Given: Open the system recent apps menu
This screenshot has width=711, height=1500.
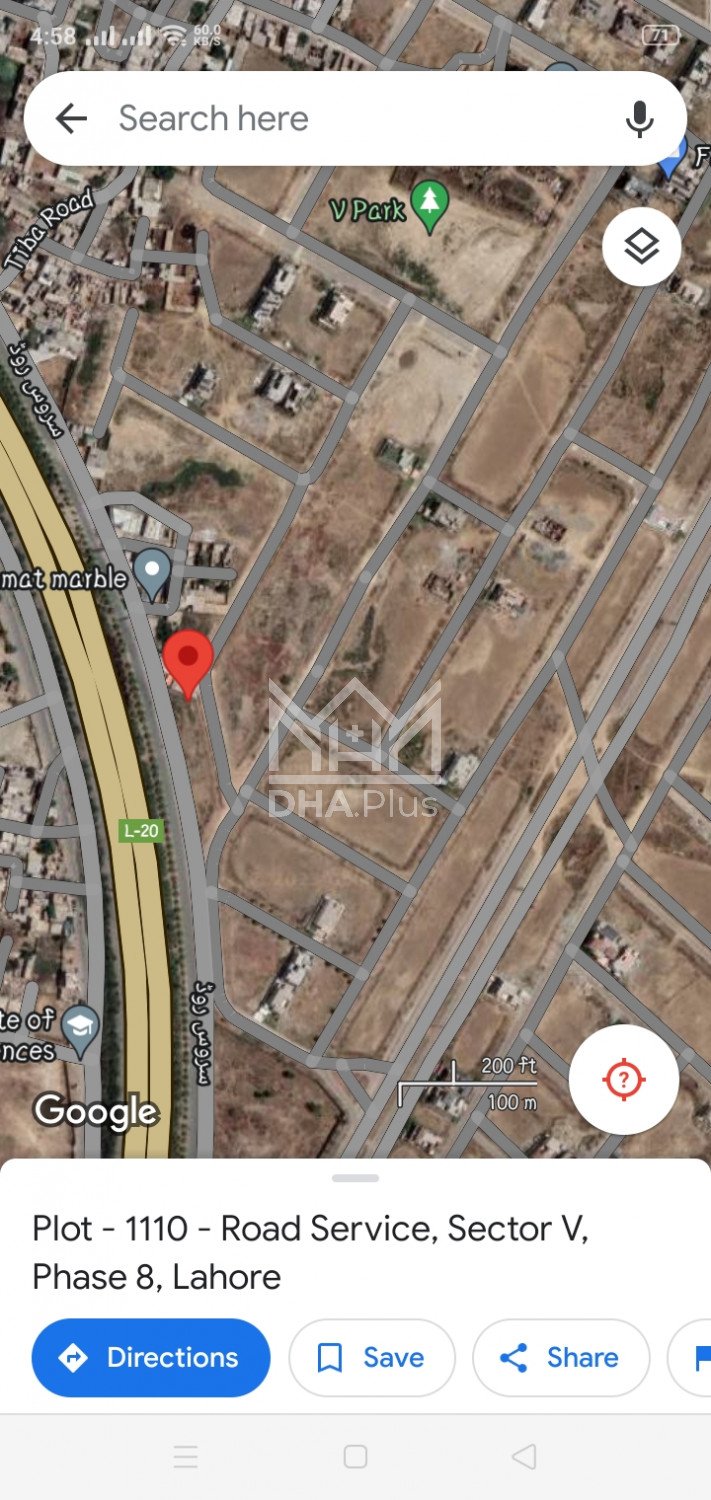Looking at the screenshot, I should pyautogui.click(x=186, y=1456).
